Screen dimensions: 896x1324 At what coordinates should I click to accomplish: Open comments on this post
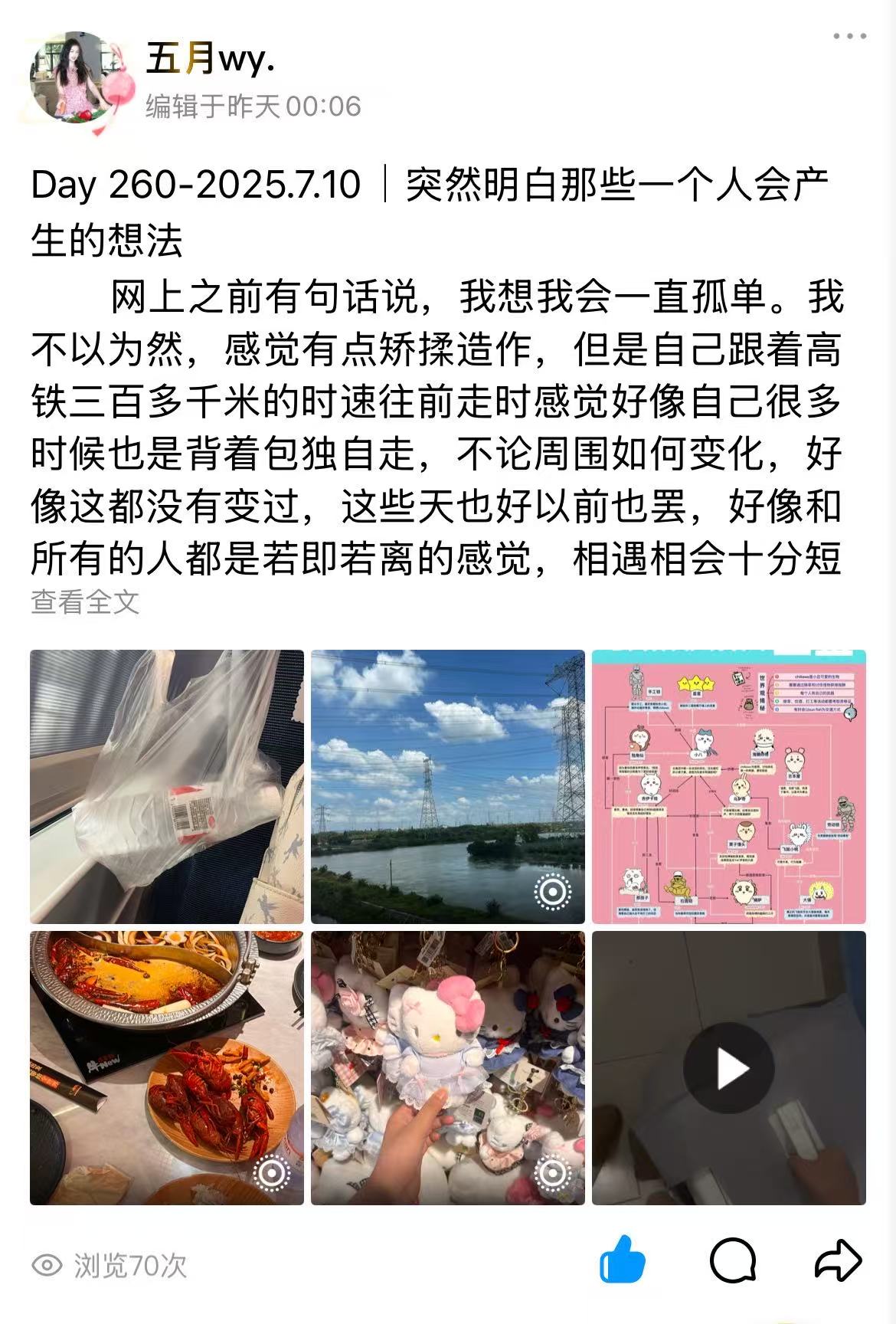(x=732, y=1260)
